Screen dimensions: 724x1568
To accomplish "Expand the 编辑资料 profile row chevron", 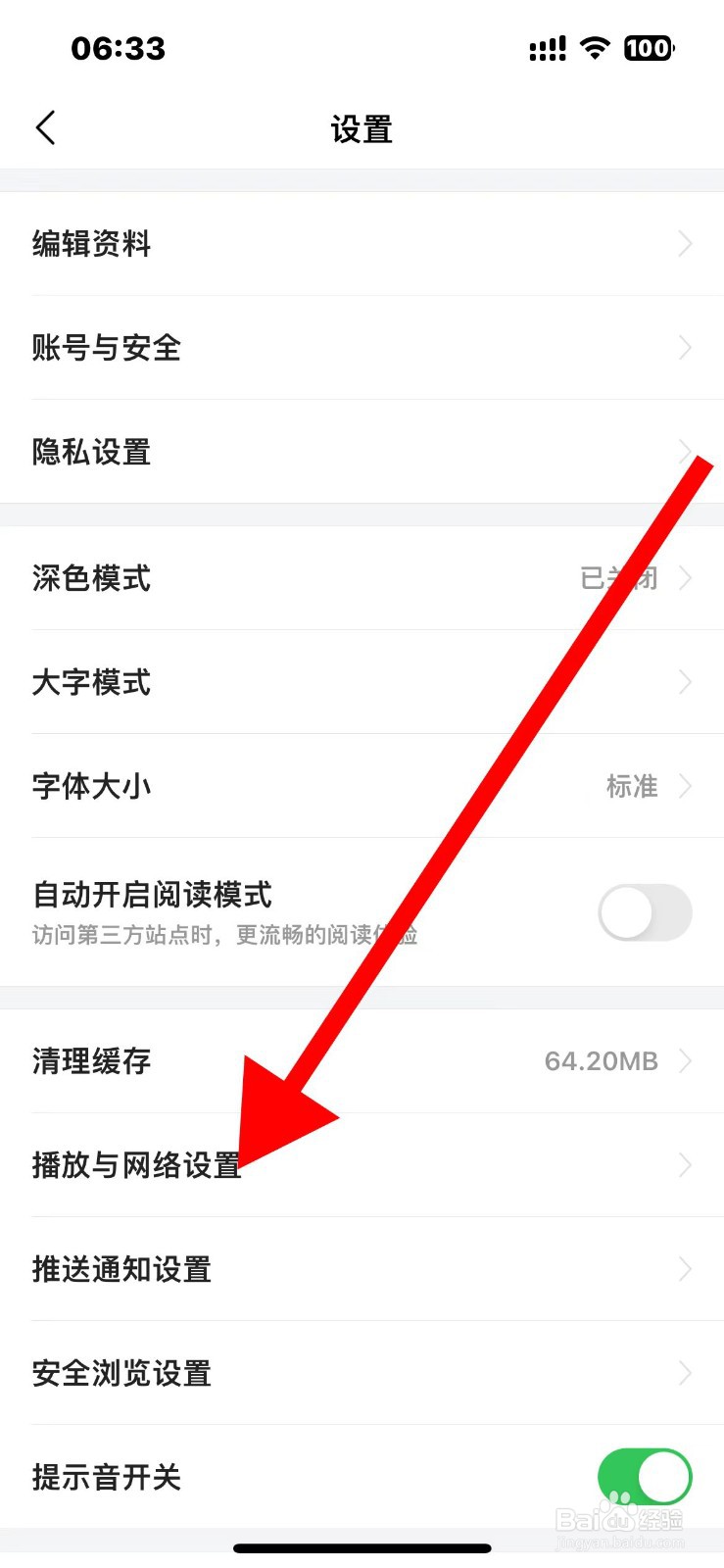I will [x=685, y=244].
